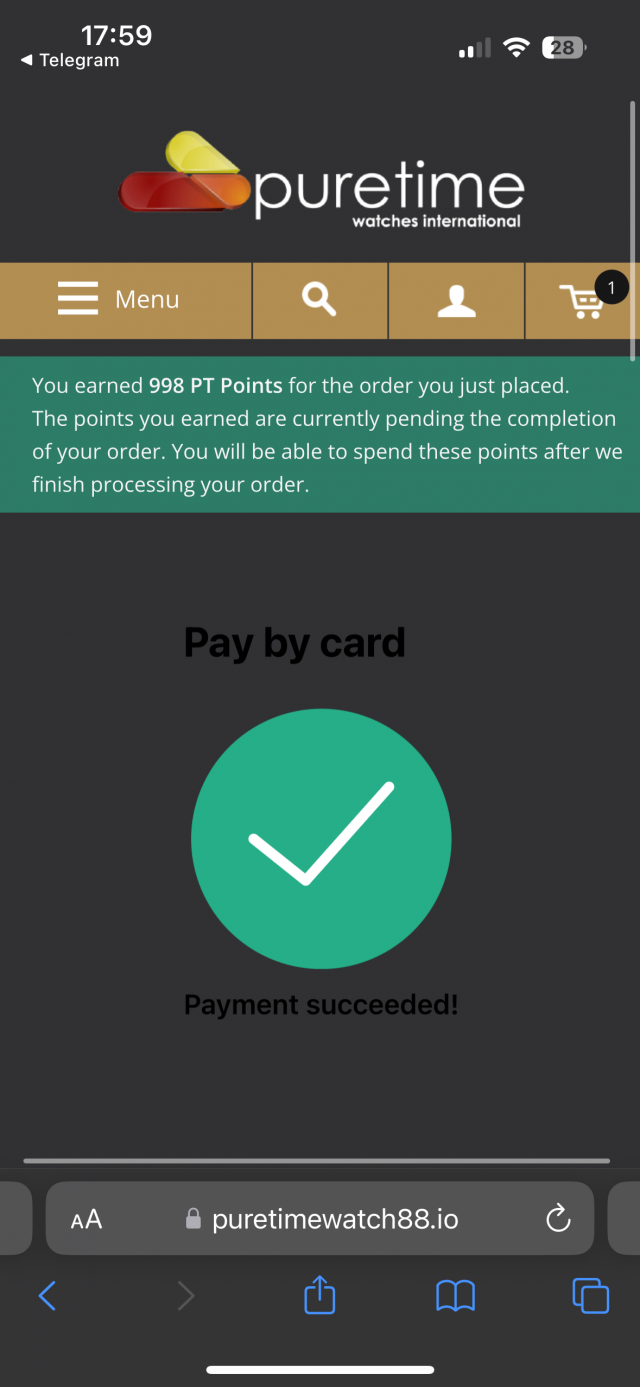Share this page

point(319,1295)
